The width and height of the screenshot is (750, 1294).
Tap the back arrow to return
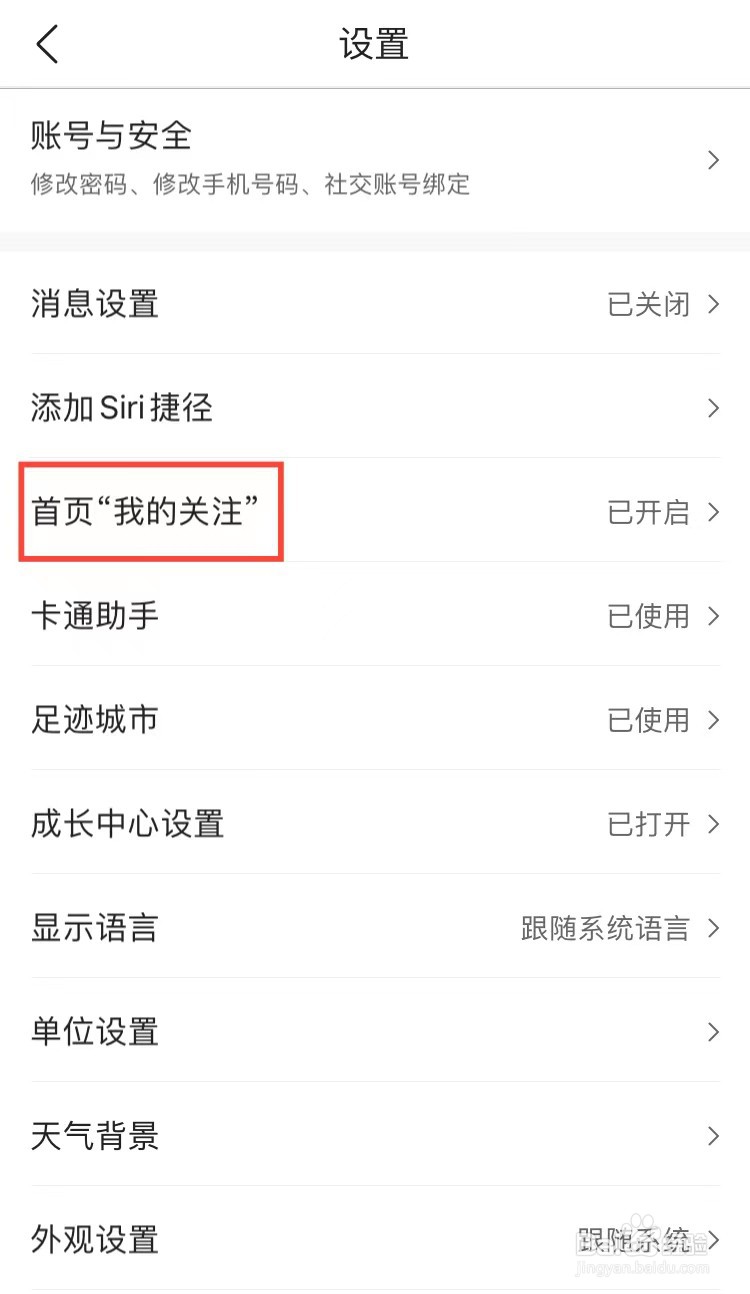(46, 44)
